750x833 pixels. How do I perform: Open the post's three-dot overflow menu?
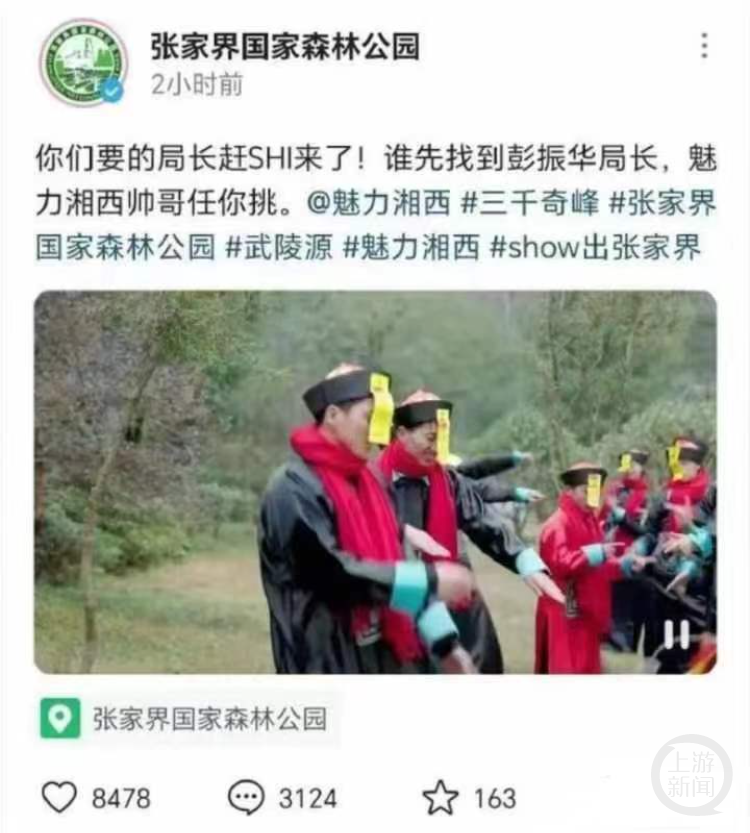pyautogui.click(x=704, y=46)
